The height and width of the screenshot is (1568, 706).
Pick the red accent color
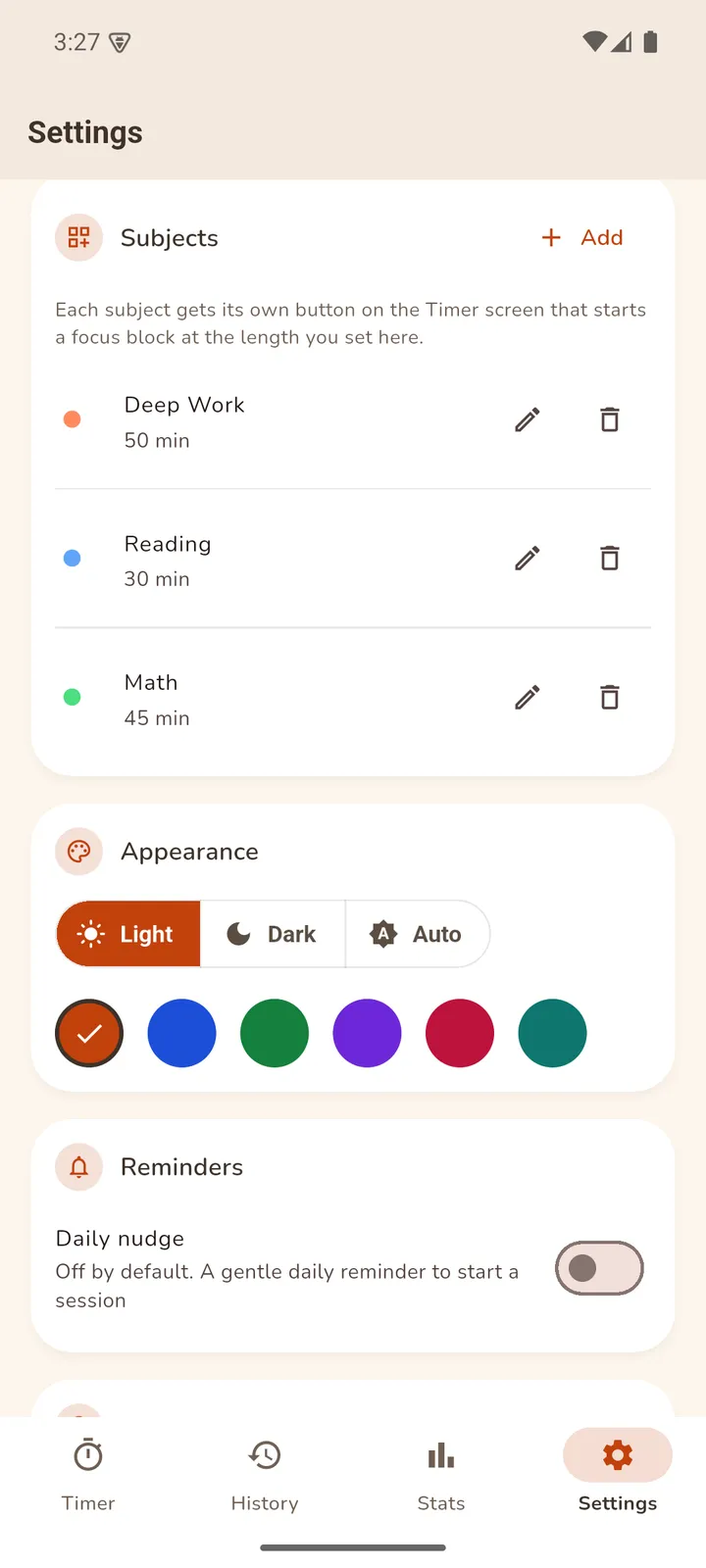460,1033
